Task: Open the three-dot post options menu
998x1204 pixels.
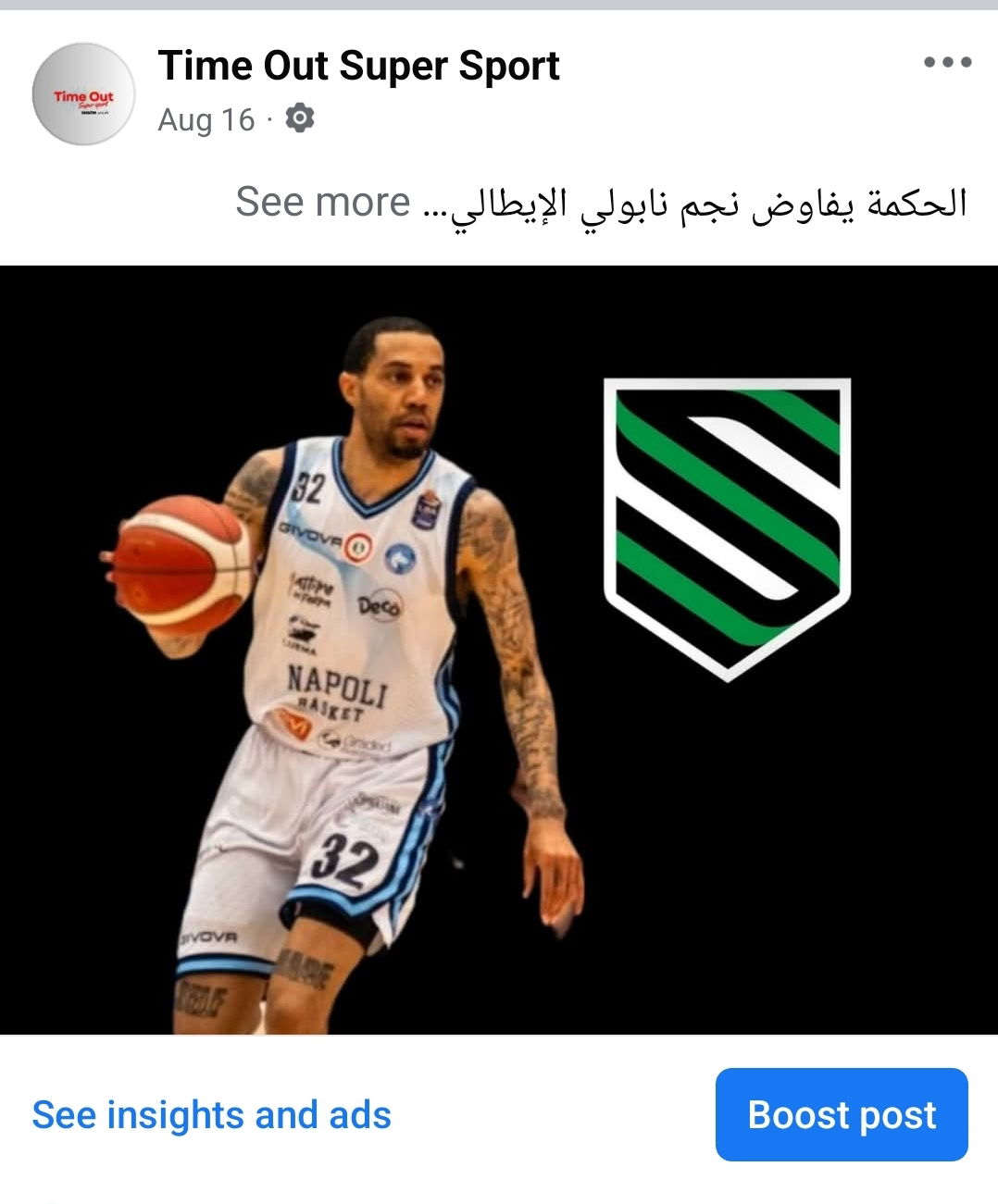Action: point(947,63)
